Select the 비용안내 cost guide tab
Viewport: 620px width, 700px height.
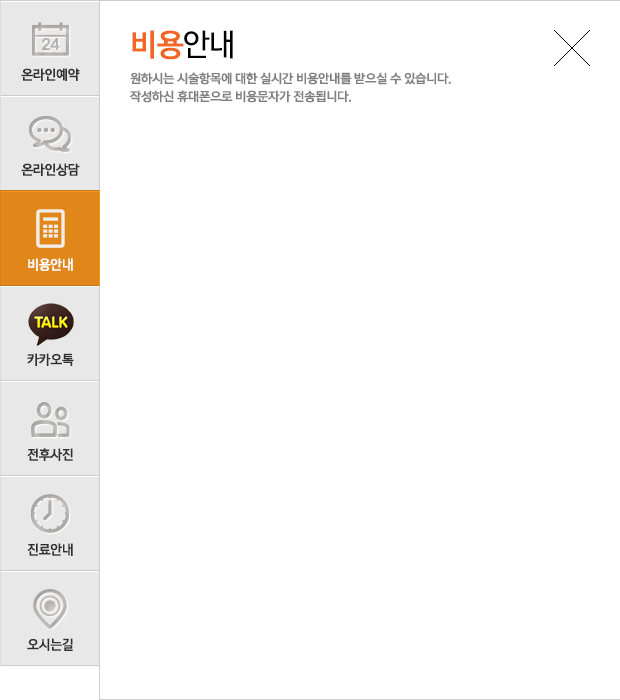coord(50,238)
